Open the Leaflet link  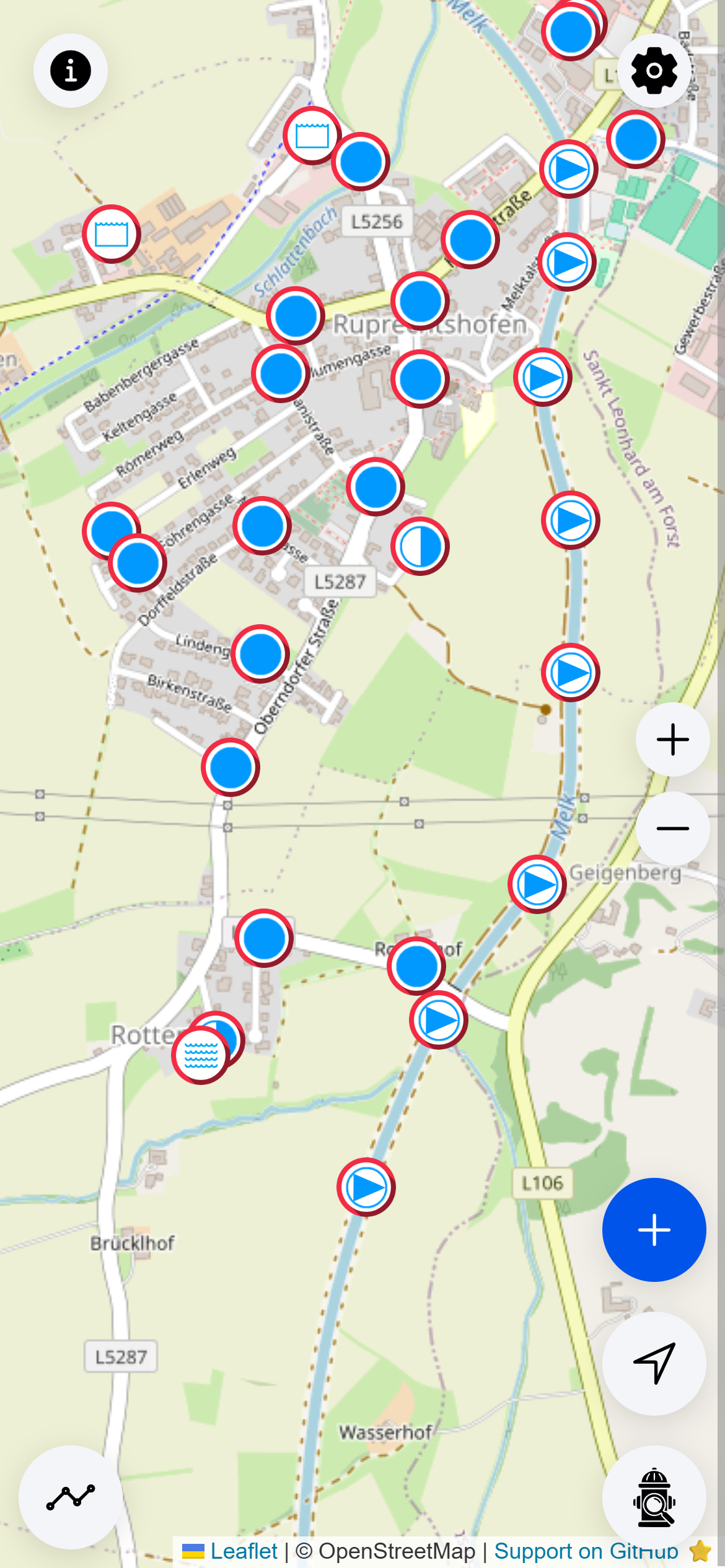point(244,1551)
